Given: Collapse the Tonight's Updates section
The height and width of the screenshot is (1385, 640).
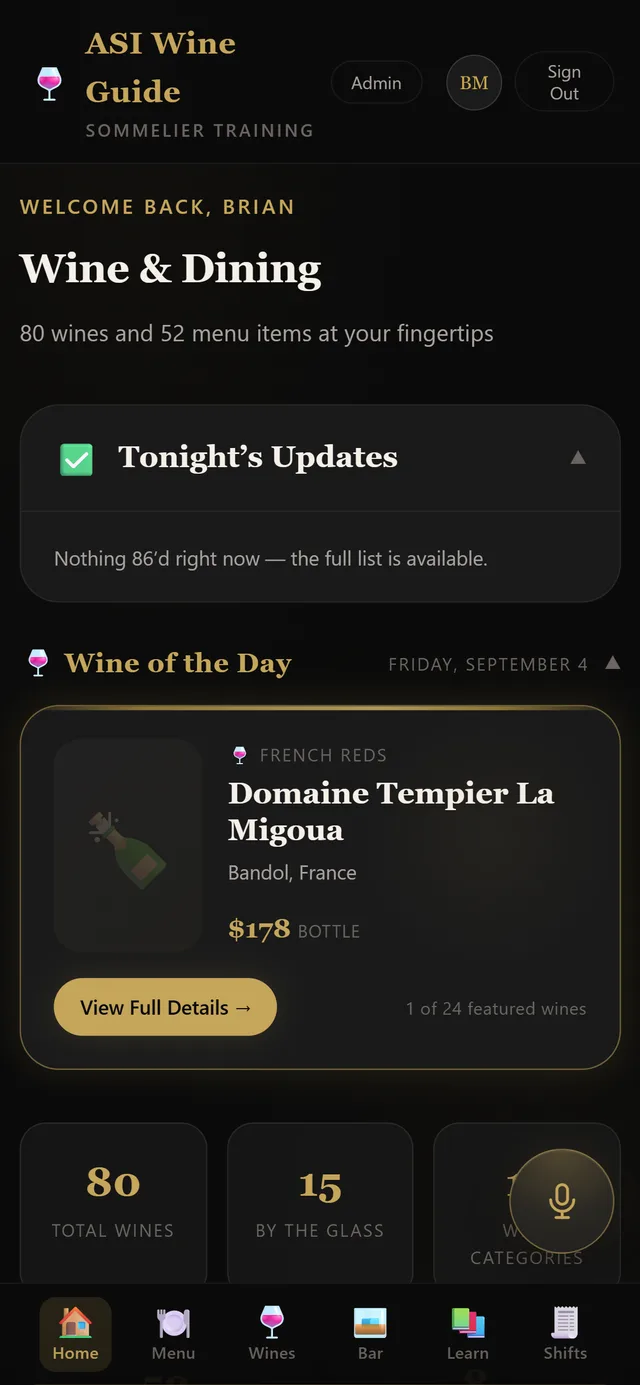Looking at the screenshot, I should [x=577, y=458].
